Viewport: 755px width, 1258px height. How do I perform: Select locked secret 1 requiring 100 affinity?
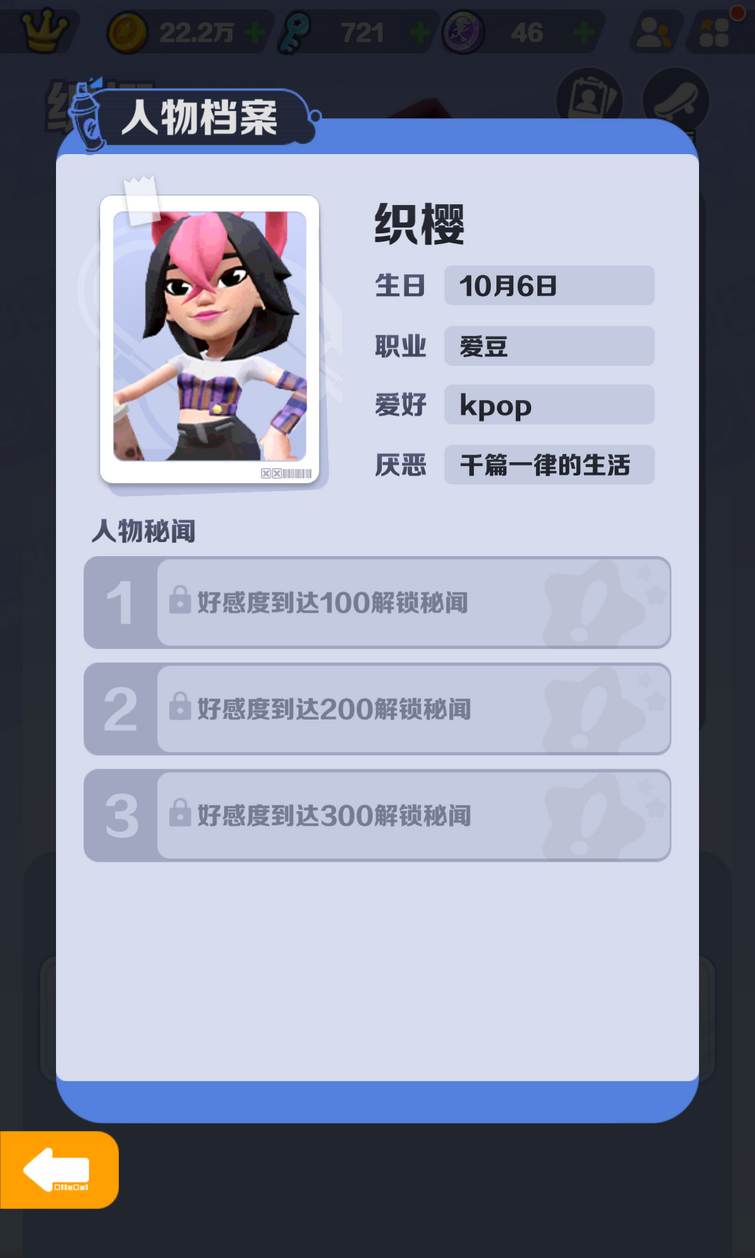377,603
